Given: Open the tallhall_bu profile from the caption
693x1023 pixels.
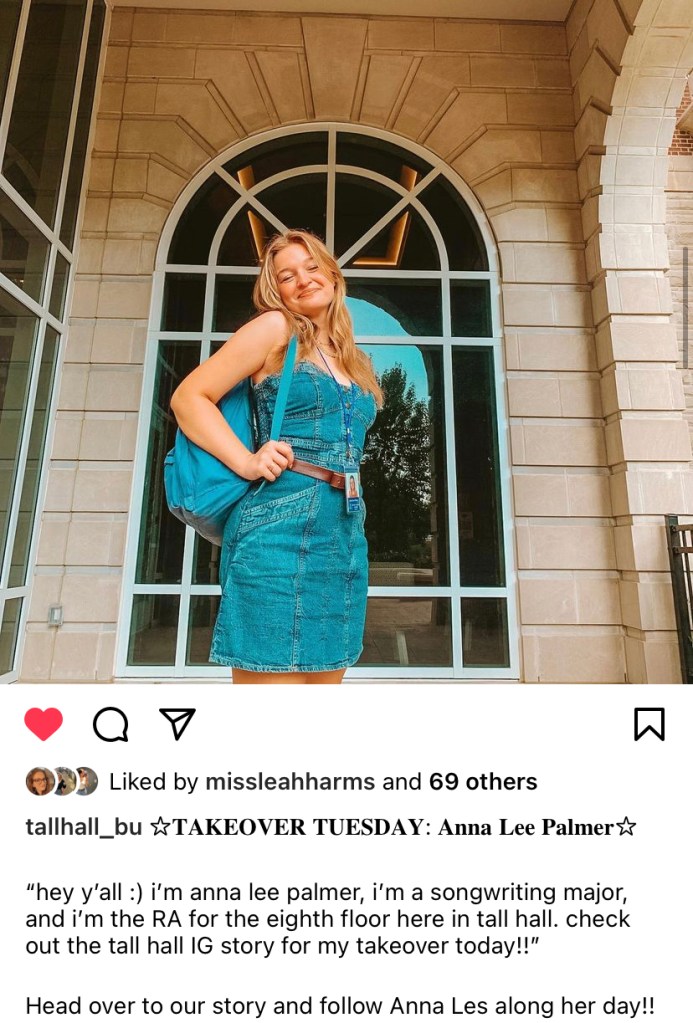Looking at the screenshot, I should (84, 828).
